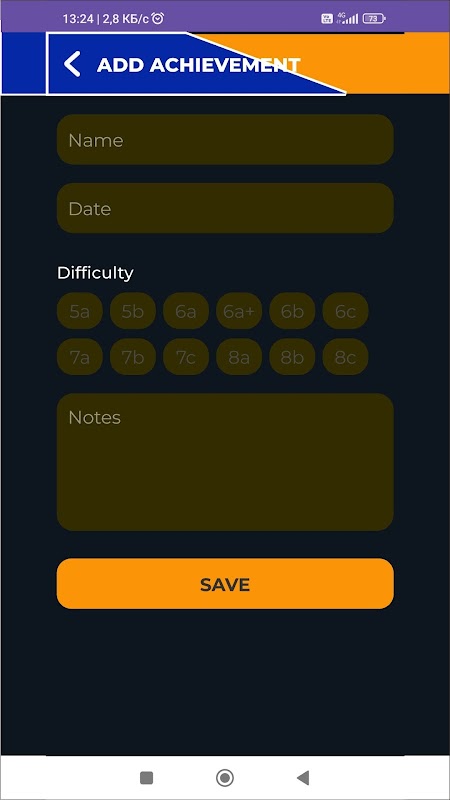Choose the 5b difficulty chip

coord(133,311)
